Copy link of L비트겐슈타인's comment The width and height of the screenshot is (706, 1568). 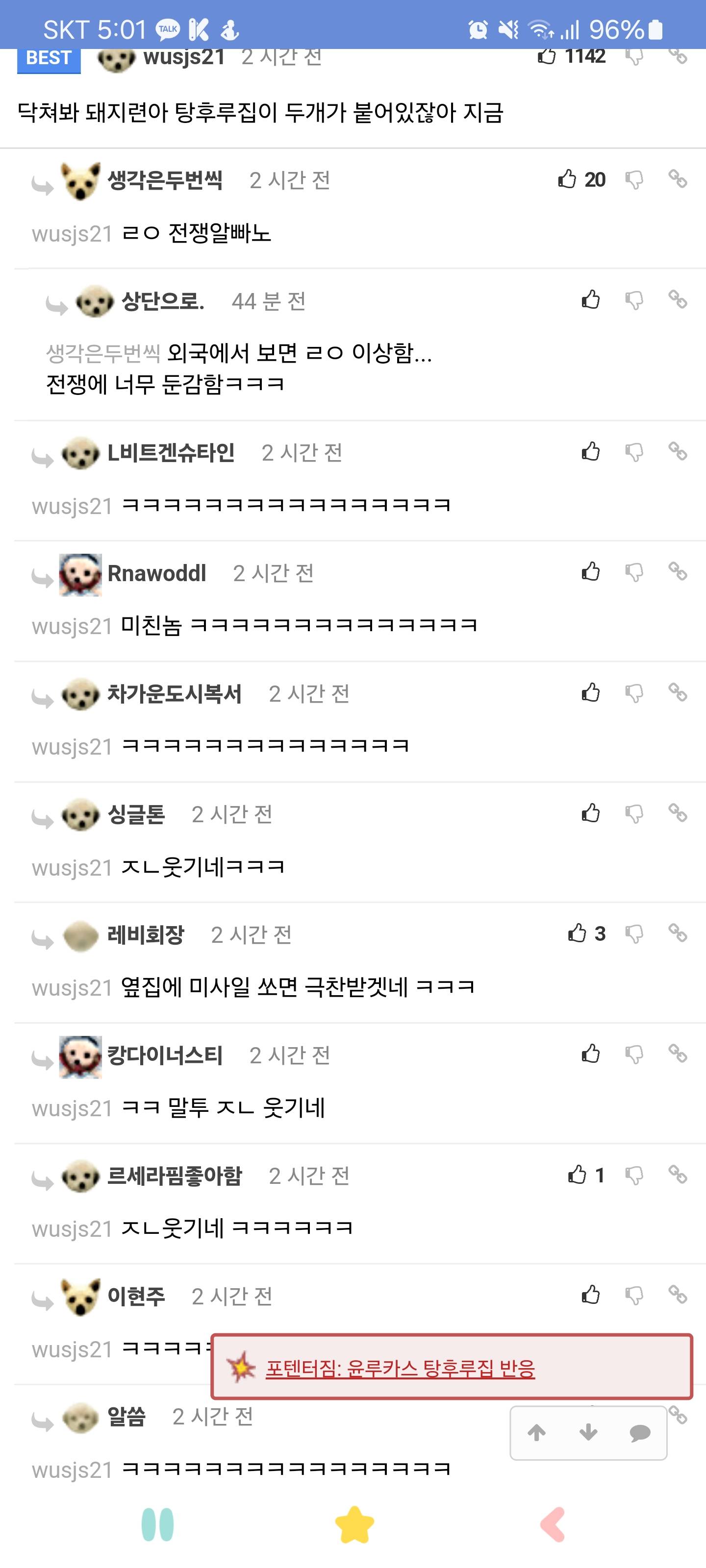pyautogui.click(x=678, y=451)
